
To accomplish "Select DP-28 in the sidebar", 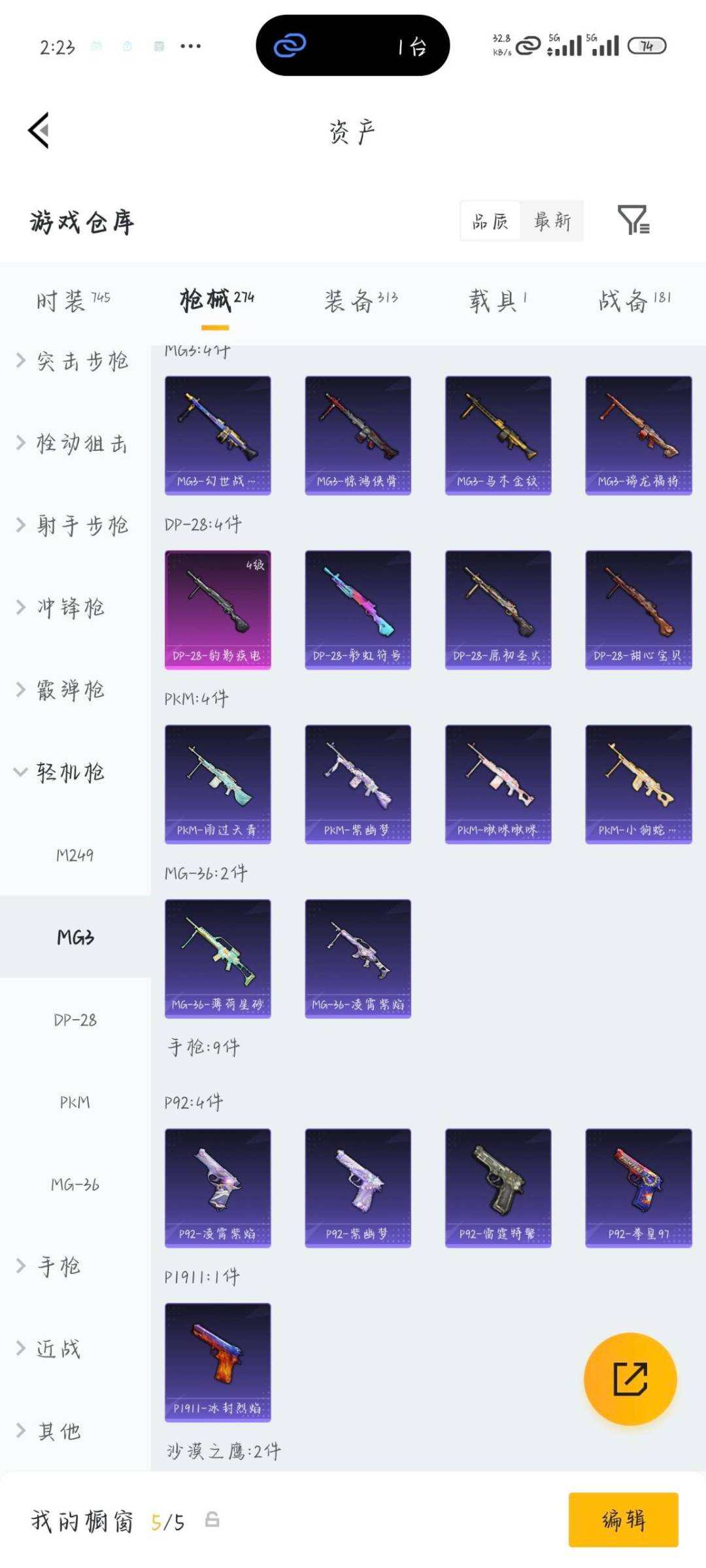I will [x=74, y=1019].
